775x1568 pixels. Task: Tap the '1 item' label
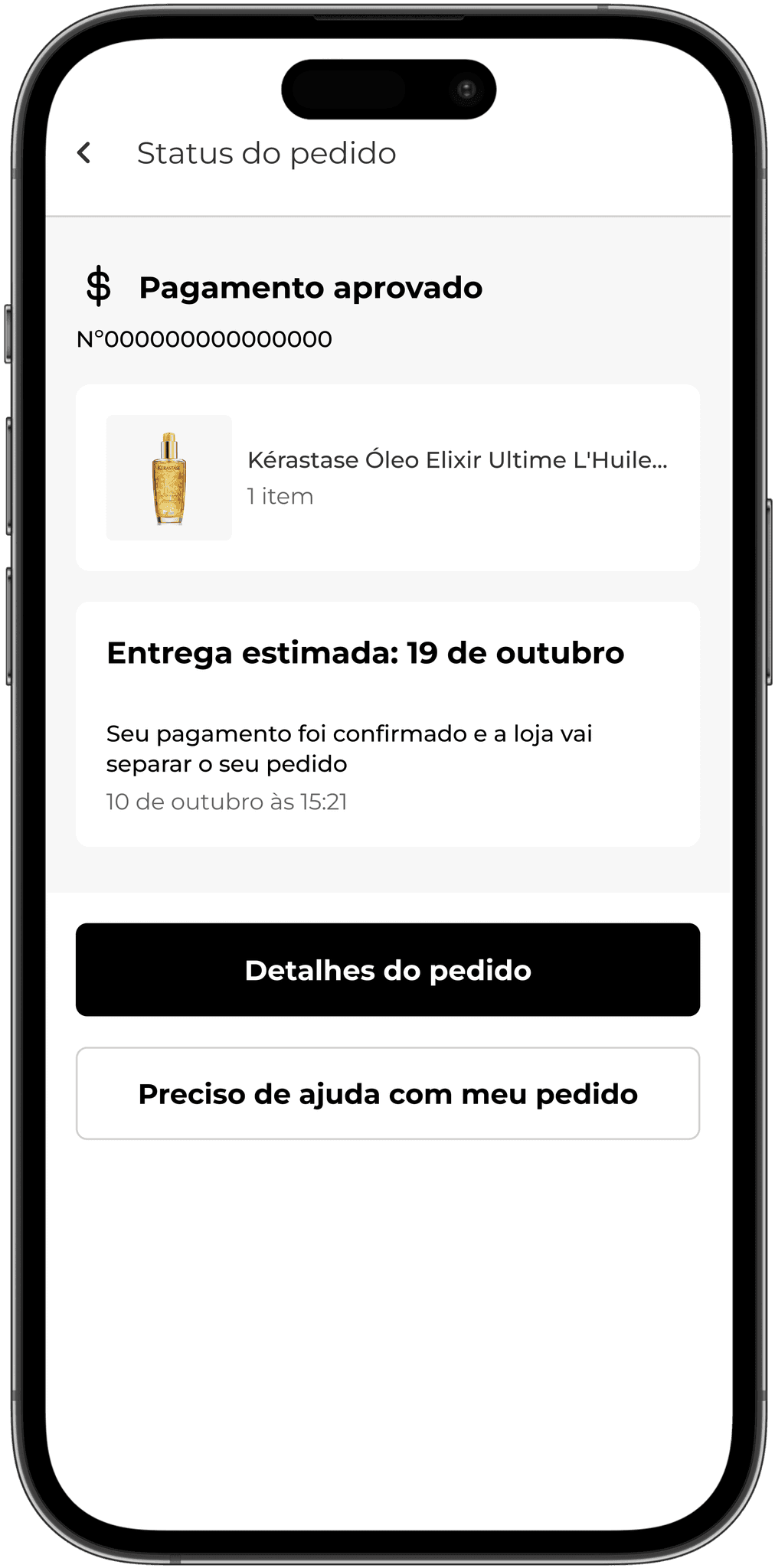[279, 496]
